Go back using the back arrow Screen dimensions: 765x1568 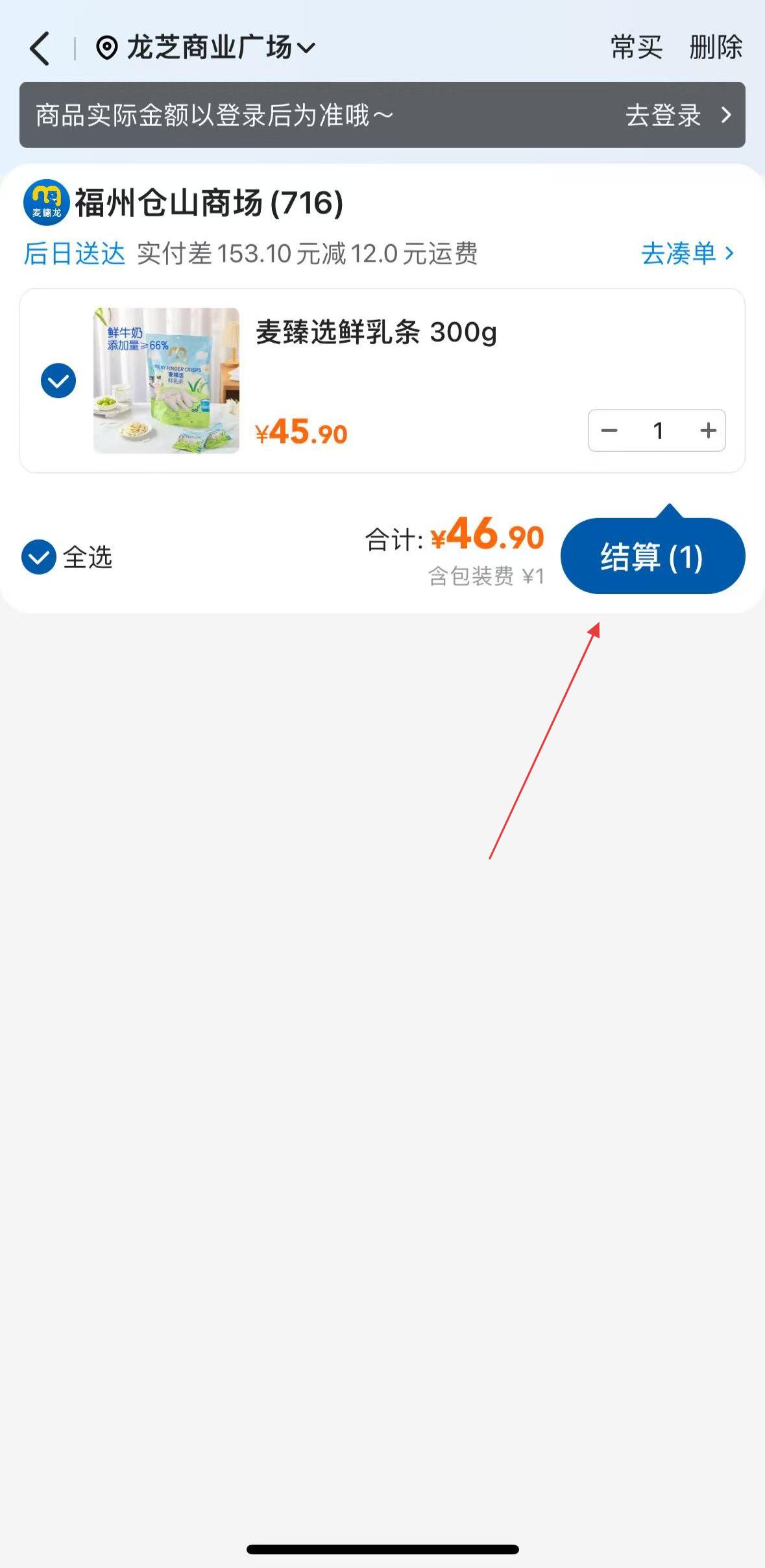40,49
